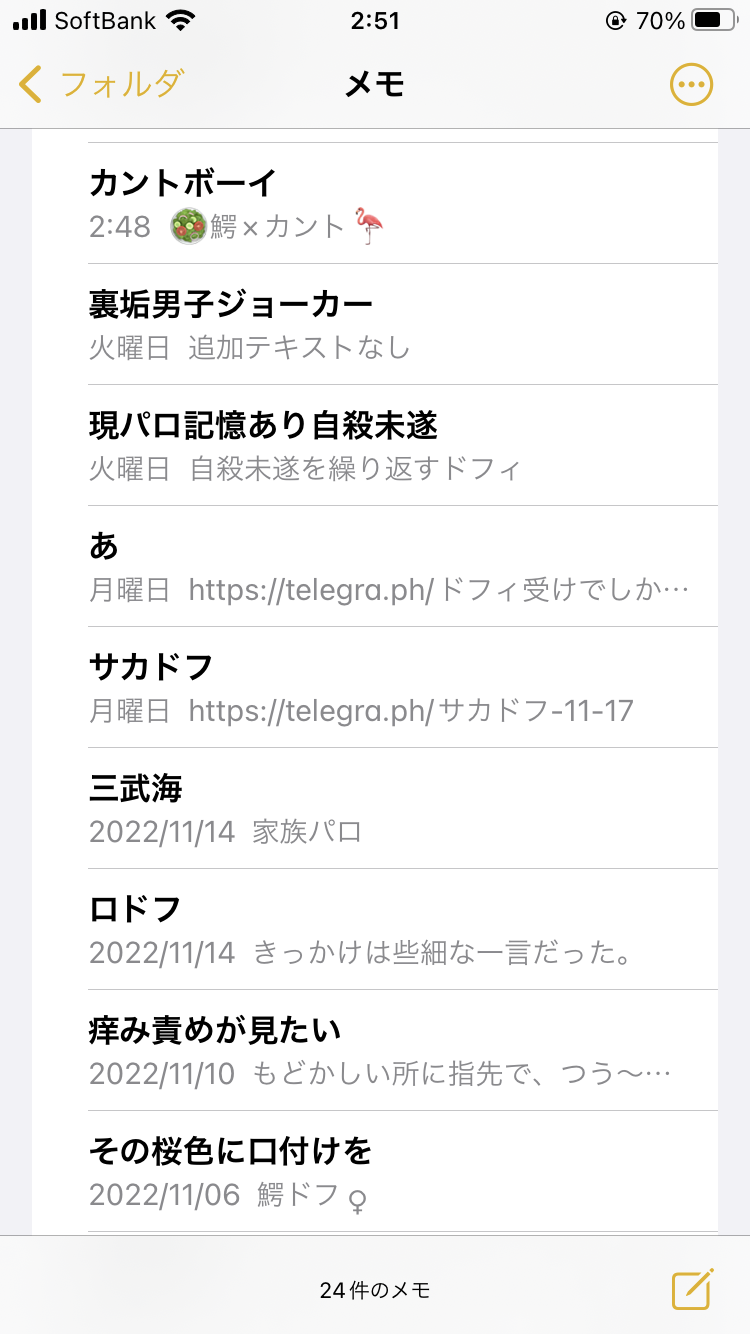Open the note カントボーイ
Image resolution: width=750 pixels, height=1334 pixels.
pyautogui.click(x=375, y=204)
